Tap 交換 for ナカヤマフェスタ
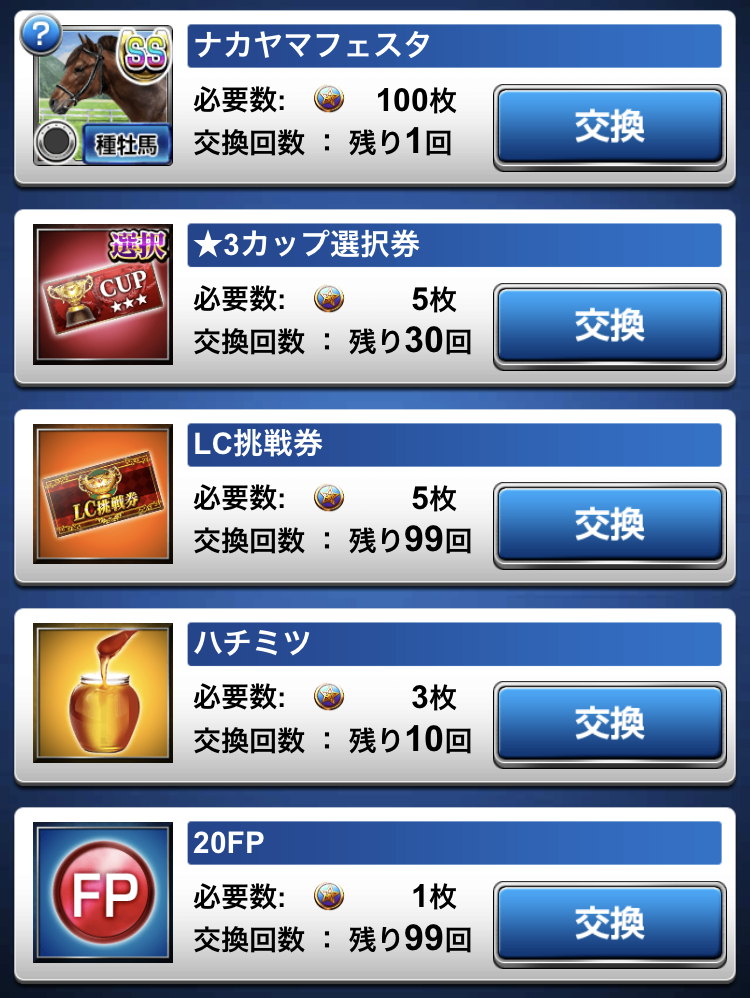This screenshot has width=750, height=998. [x=609, y=127]
